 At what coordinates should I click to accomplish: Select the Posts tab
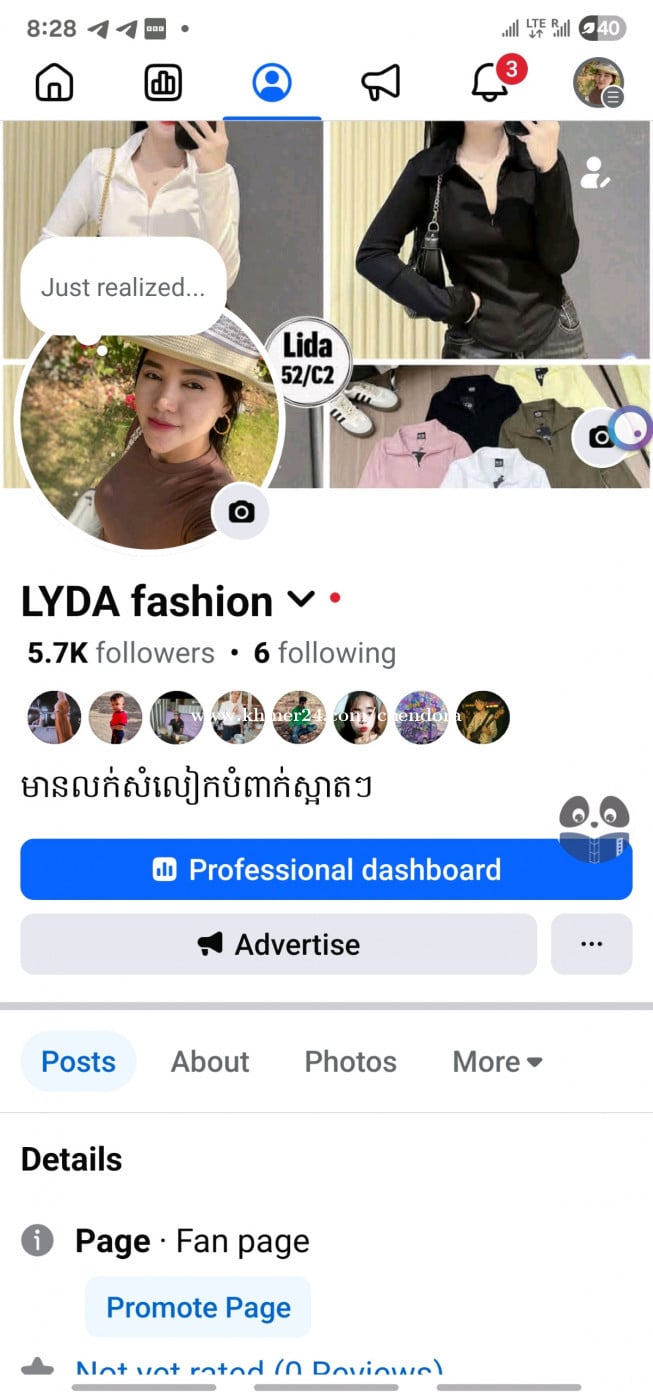[78, 1061]
